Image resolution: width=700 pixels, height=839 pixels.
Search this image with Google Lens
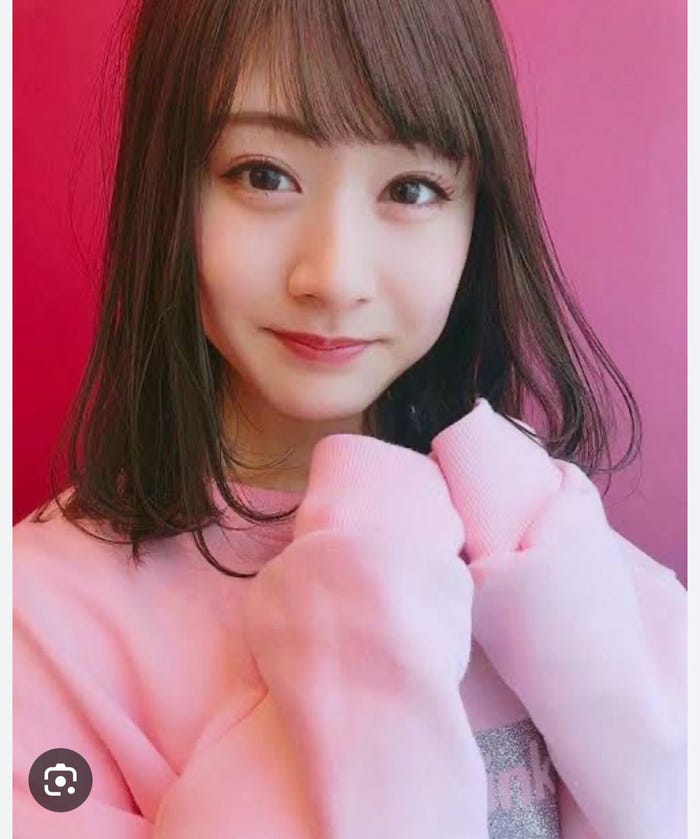pos(60,779)
